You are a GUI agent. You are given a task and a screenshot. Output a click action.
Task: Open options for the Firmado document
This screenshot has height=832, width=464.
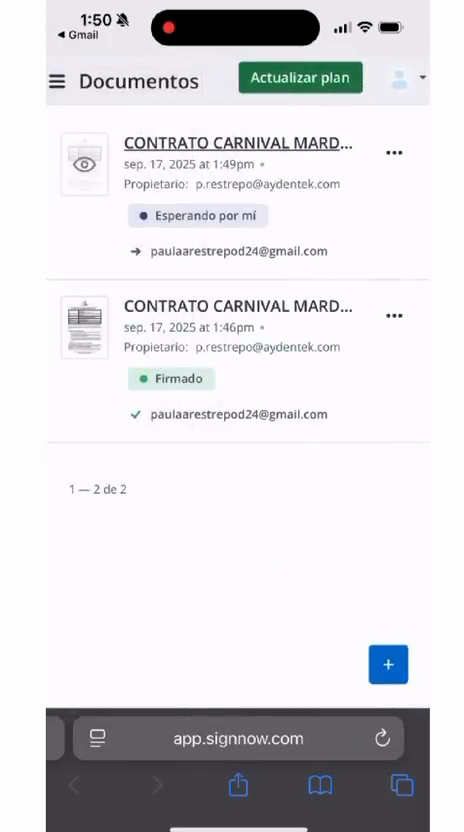pyautogui.click(x=394, y=316)
